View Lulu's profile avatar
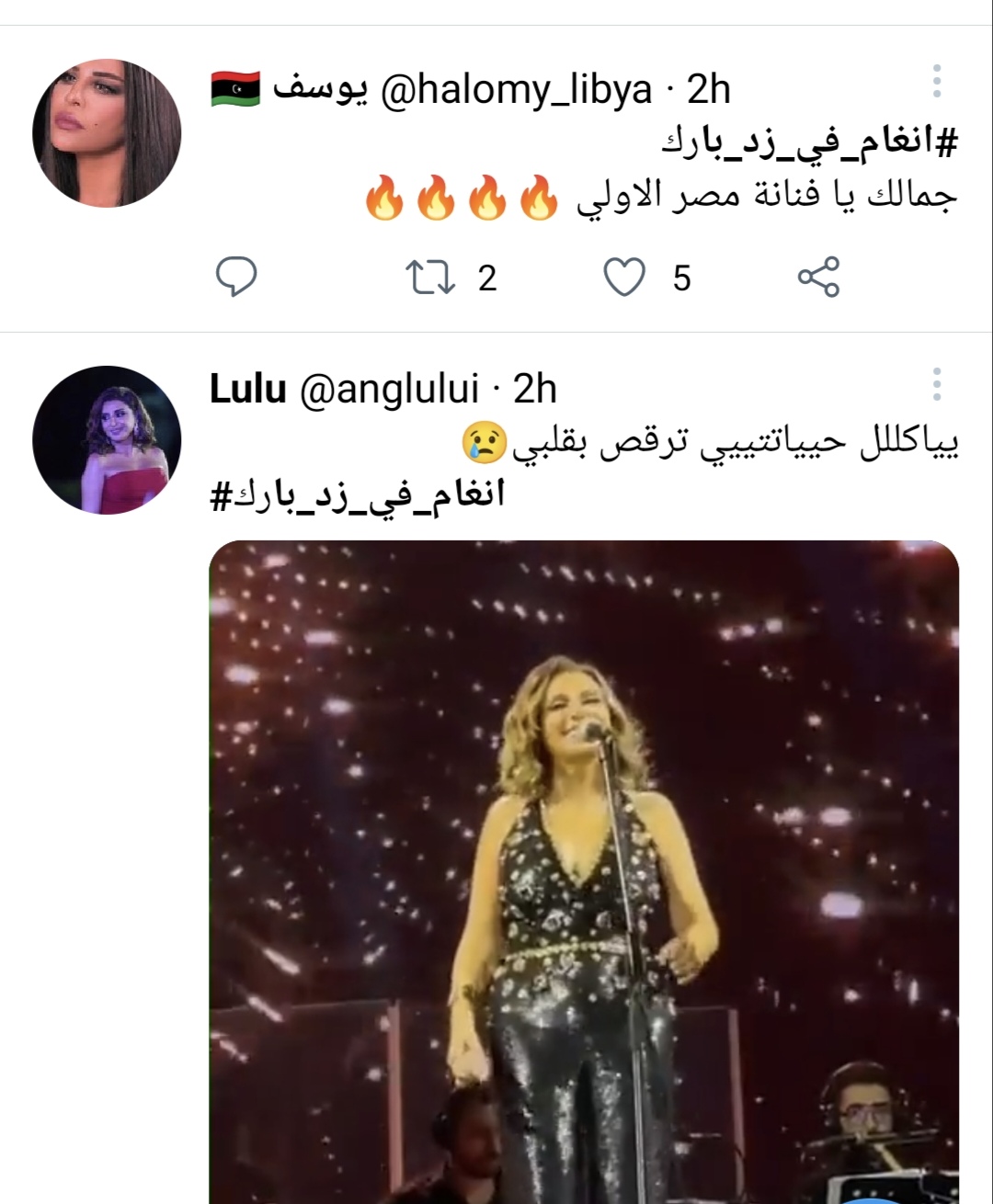993x1204 pixels. pyautogui.click(x=107, y=440)
